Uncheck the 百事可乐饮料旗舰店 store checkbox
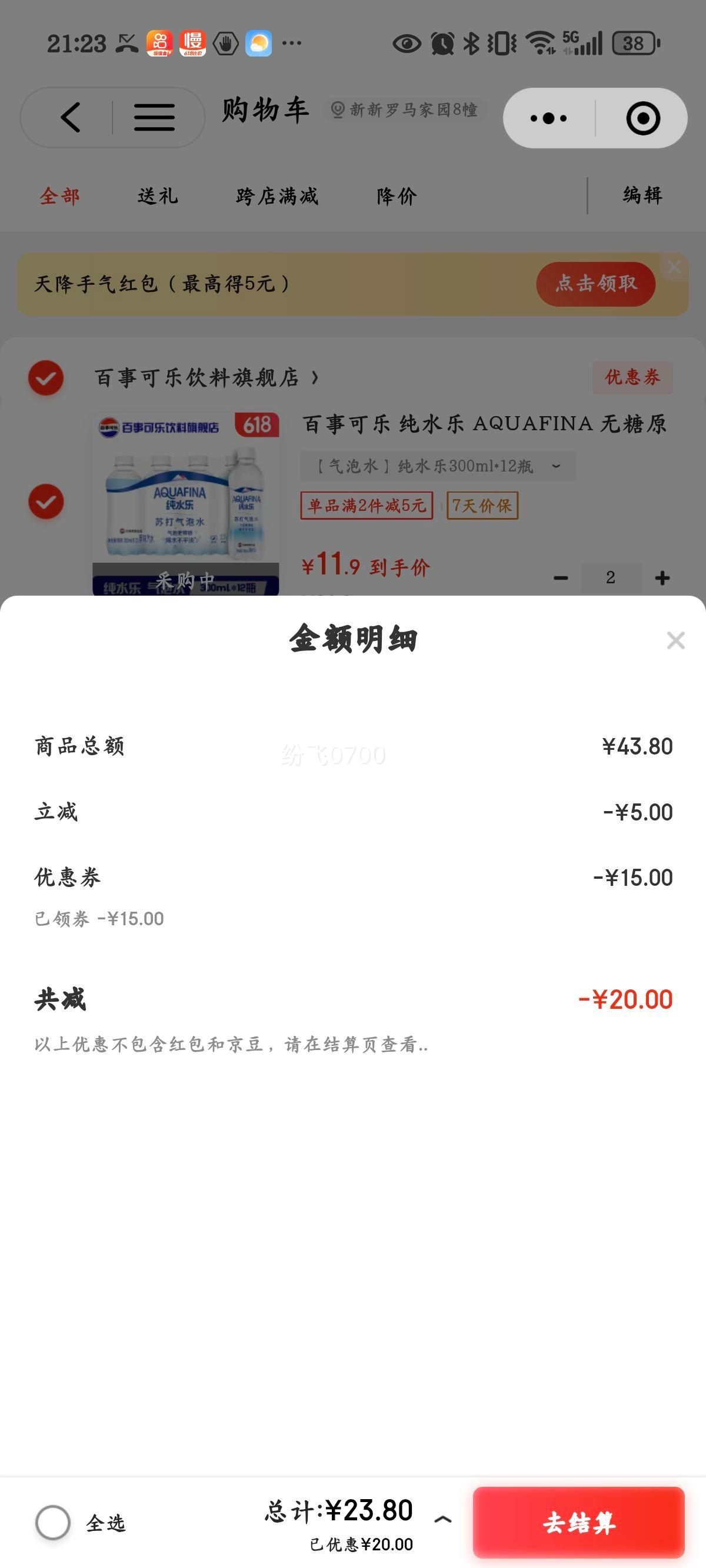The height and width of the screenshot is (1568, 706). tap(46, 378)
